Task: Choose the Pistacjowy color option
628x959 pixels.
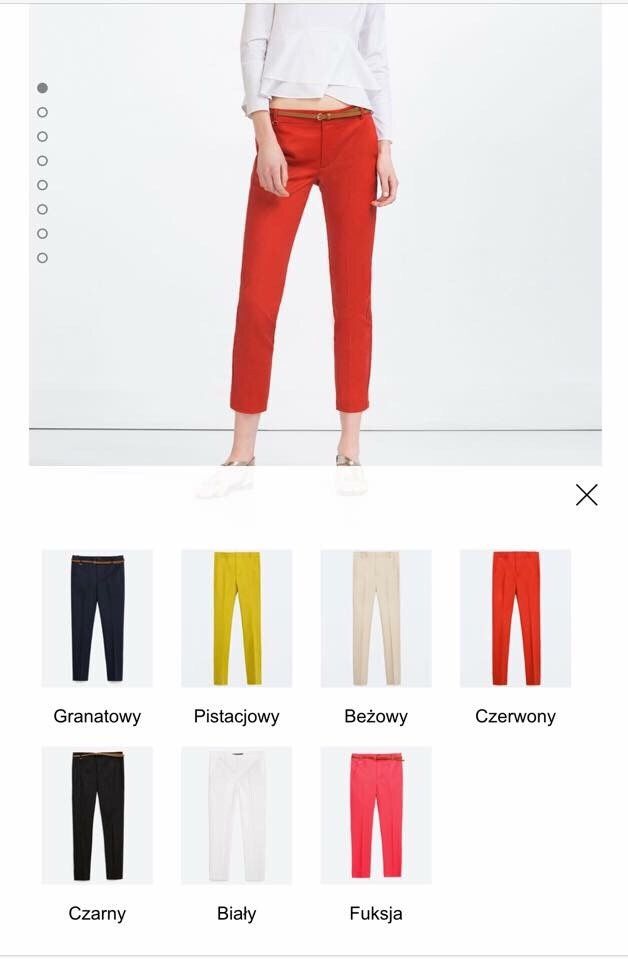Action: point(237,618)
